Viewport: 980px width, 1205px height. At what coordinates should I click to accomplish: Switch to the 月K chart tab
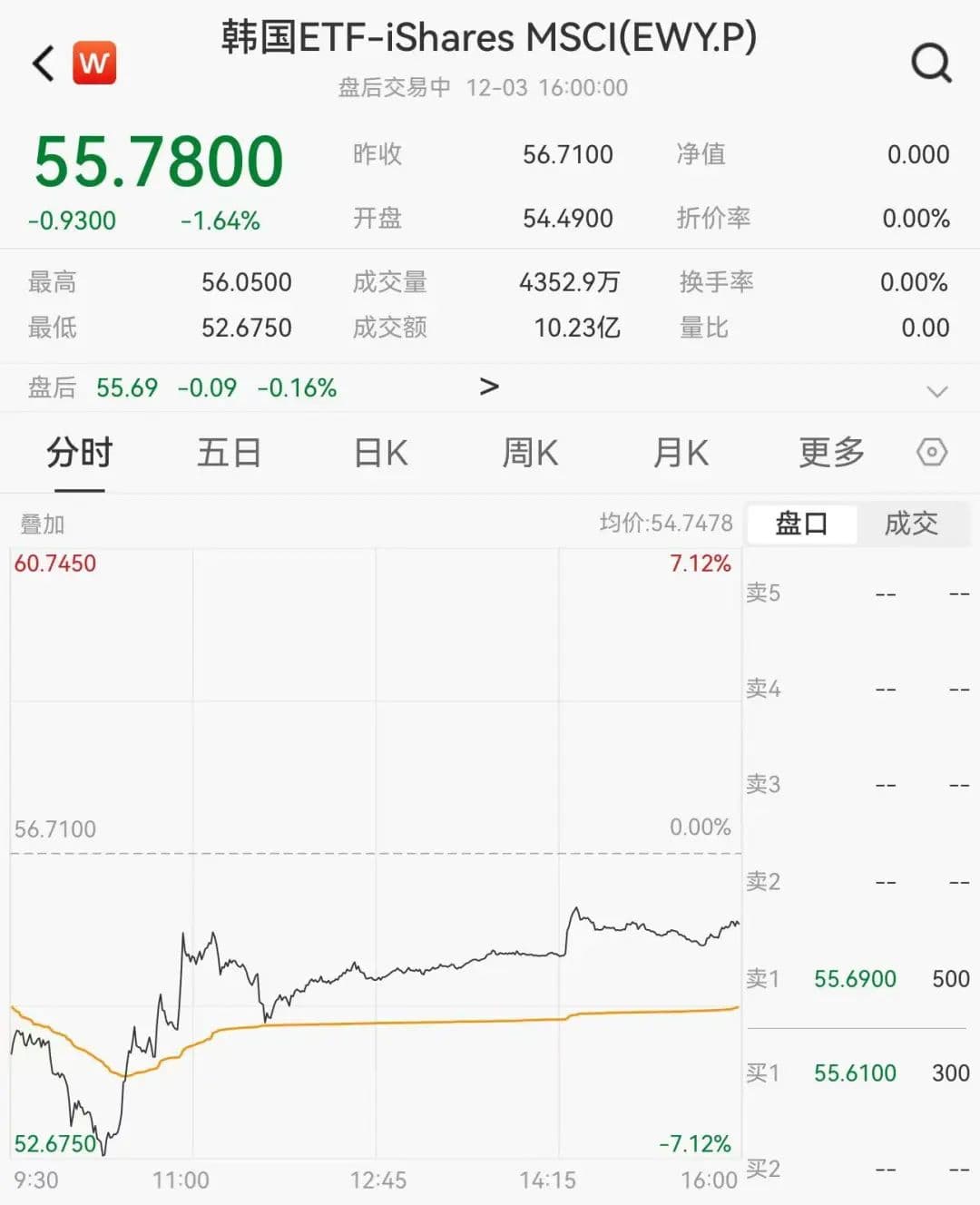click(681, 452)
